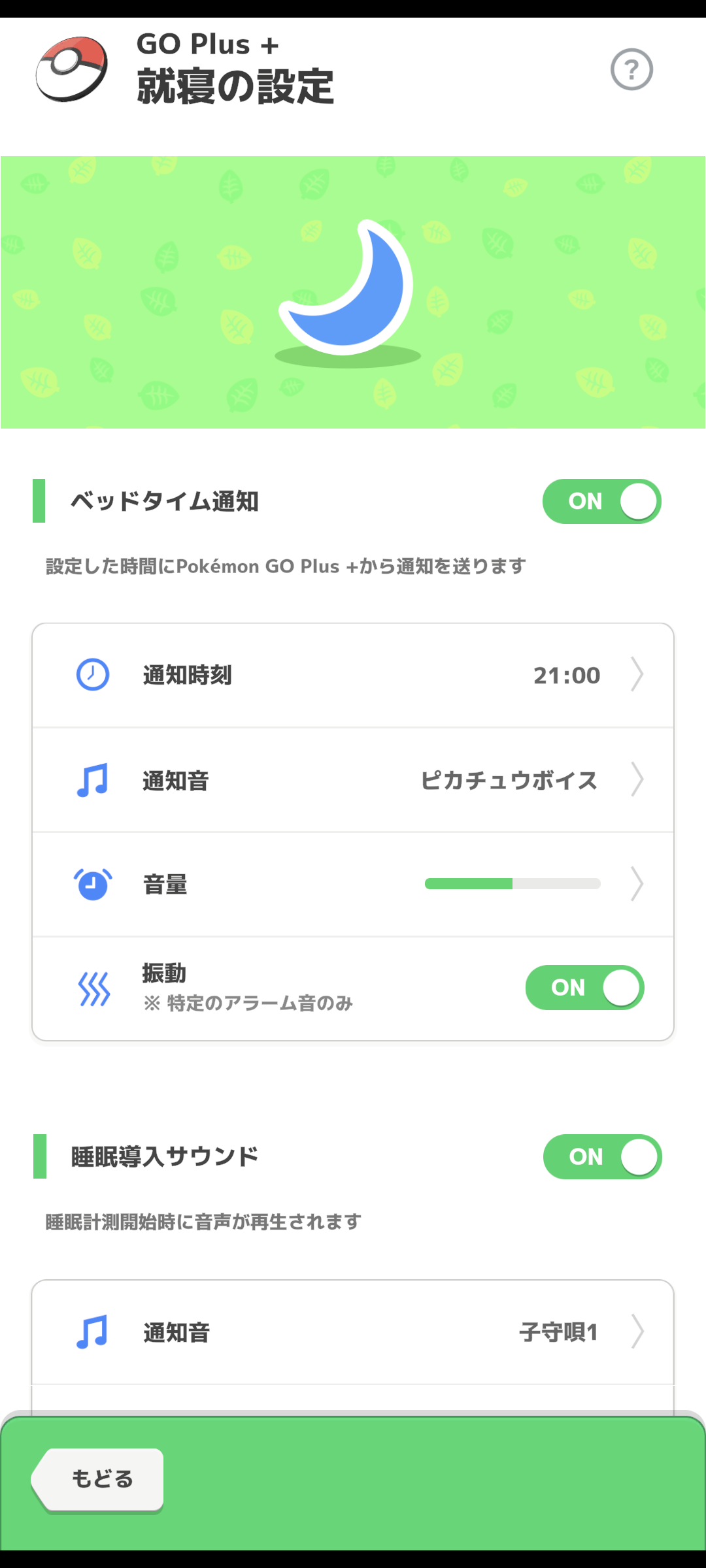Open 通知時刻 set to 21:00
The image size is (706, 1568).
coord(353,675)
